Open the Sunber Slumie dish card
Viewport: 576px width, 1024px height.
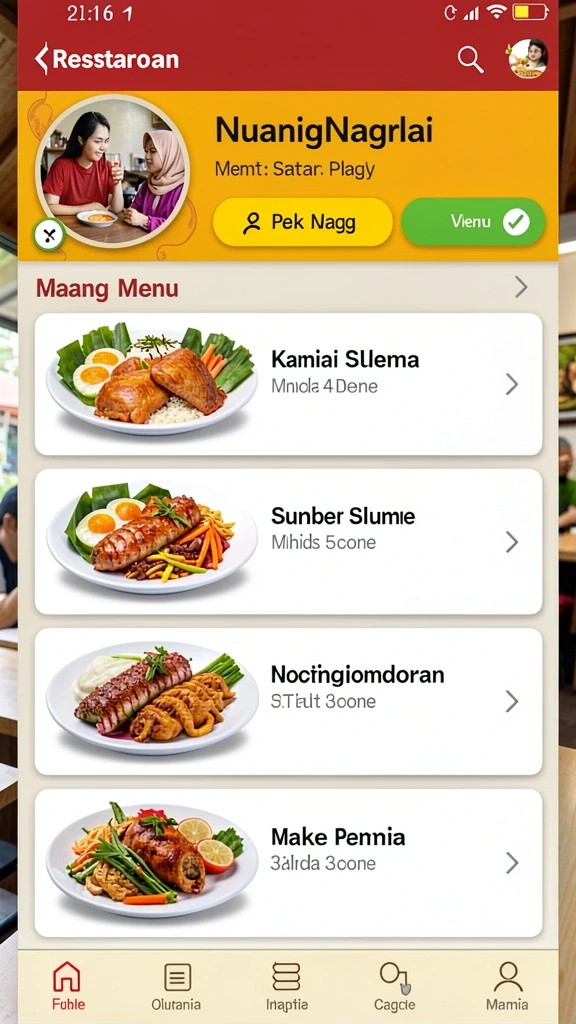[288, 541]
